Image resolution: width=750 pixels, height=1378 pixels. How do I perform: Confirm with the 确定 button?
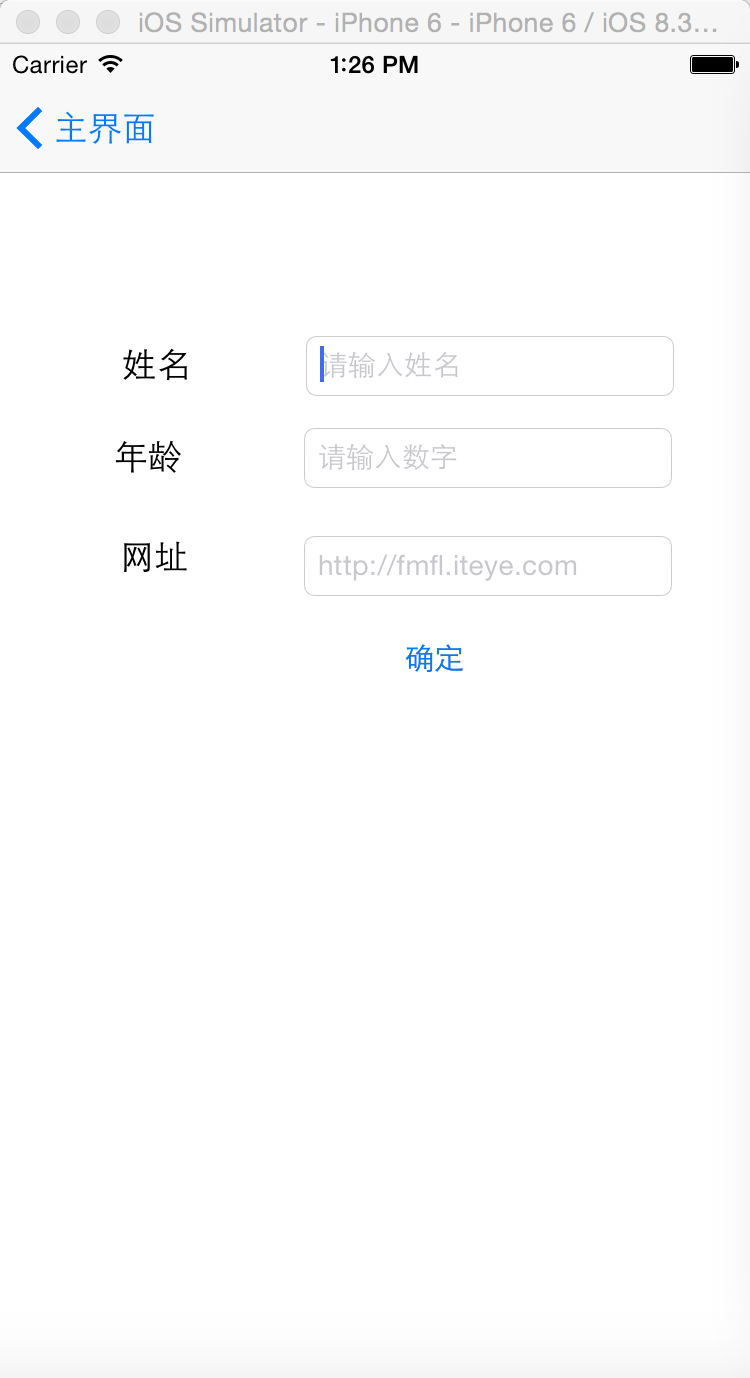tap(435, 658)
